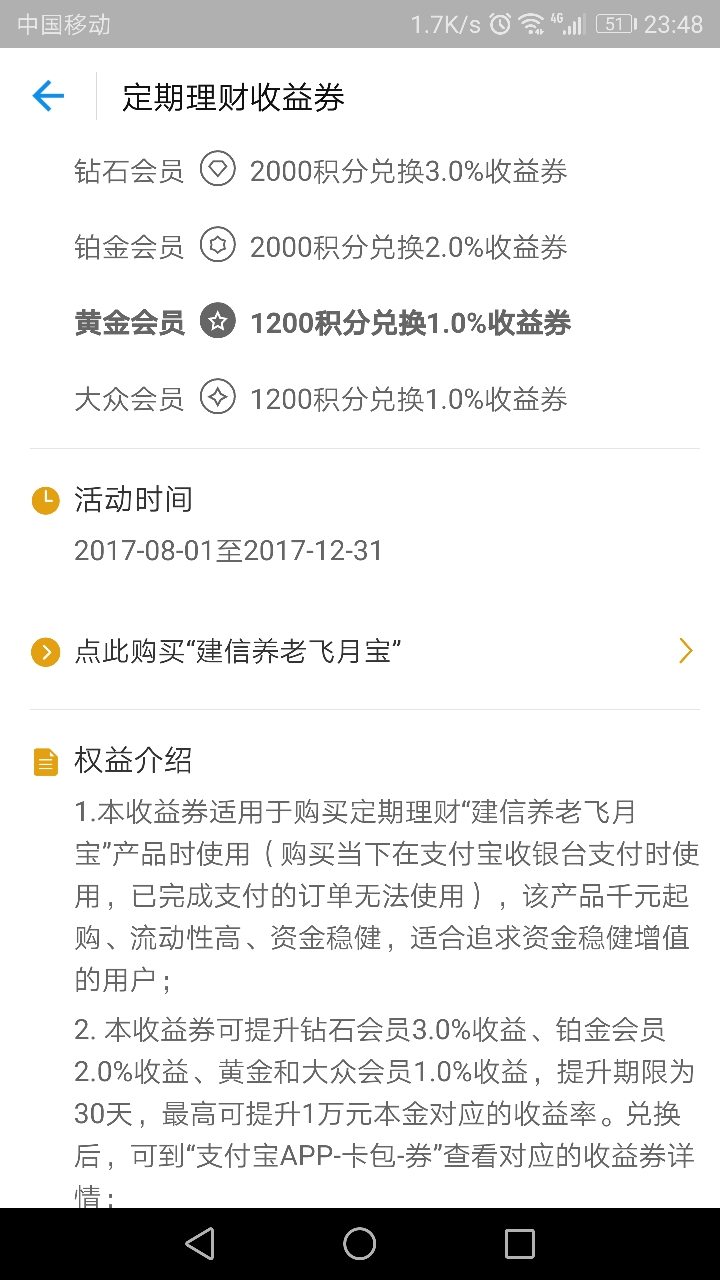Tap the battery indicator showing 51
This screenshot has width=720, height=1280.
point(614,21)
